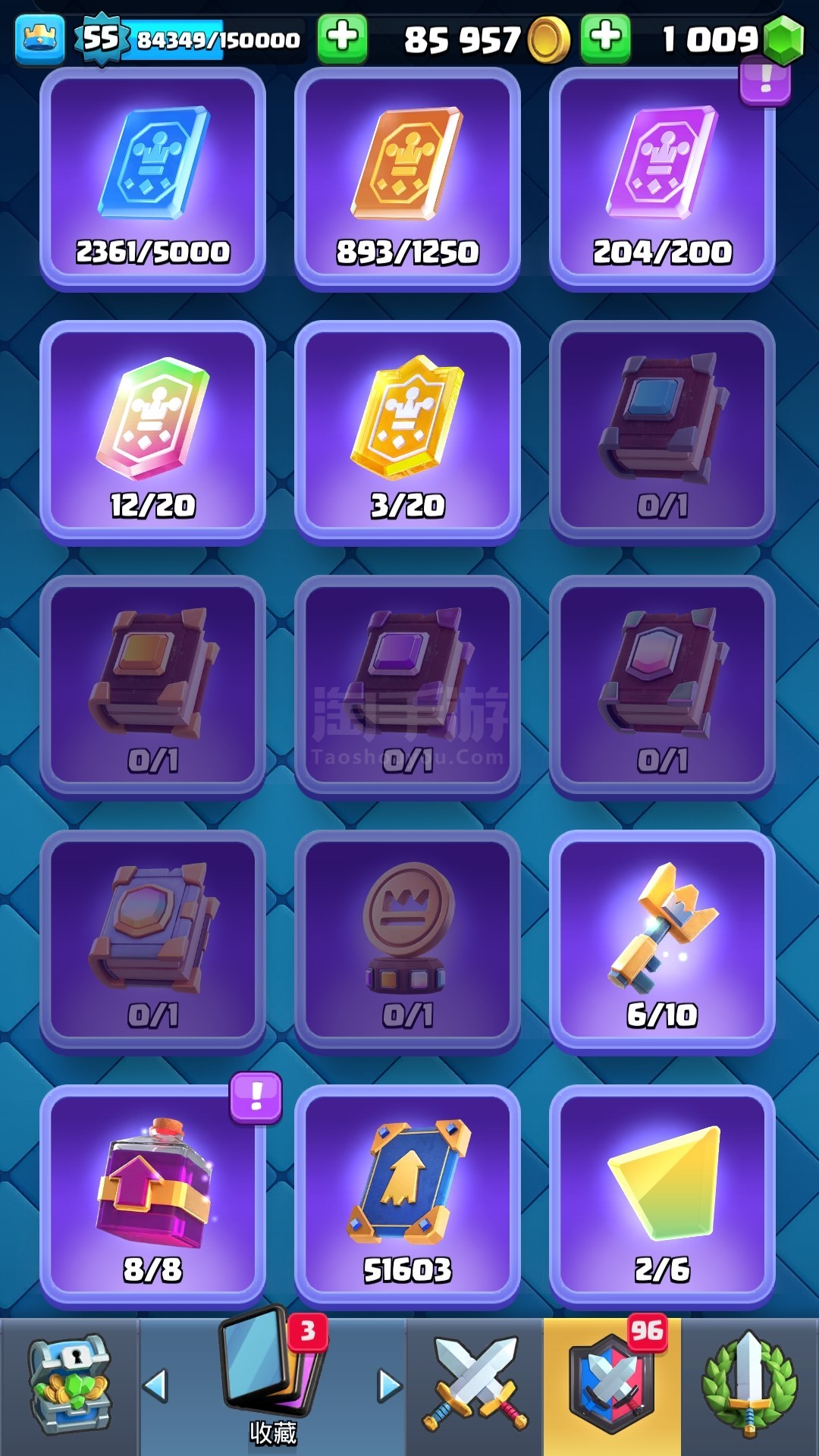View the yellow evolution shard 2/6
The height and width of the screenshot is (1456, 819).
662,1197
